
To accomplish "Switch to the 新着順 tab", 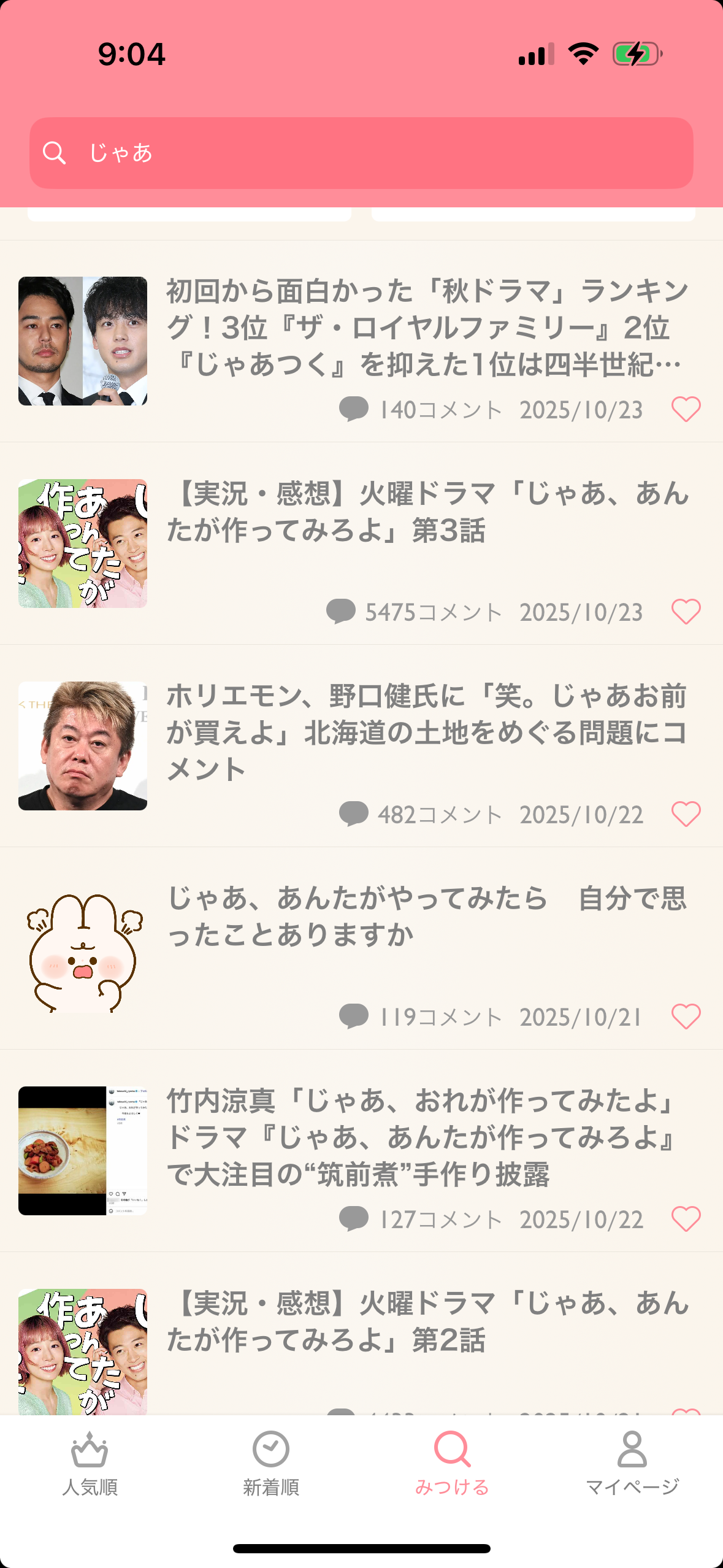I will click(271, 1463).
